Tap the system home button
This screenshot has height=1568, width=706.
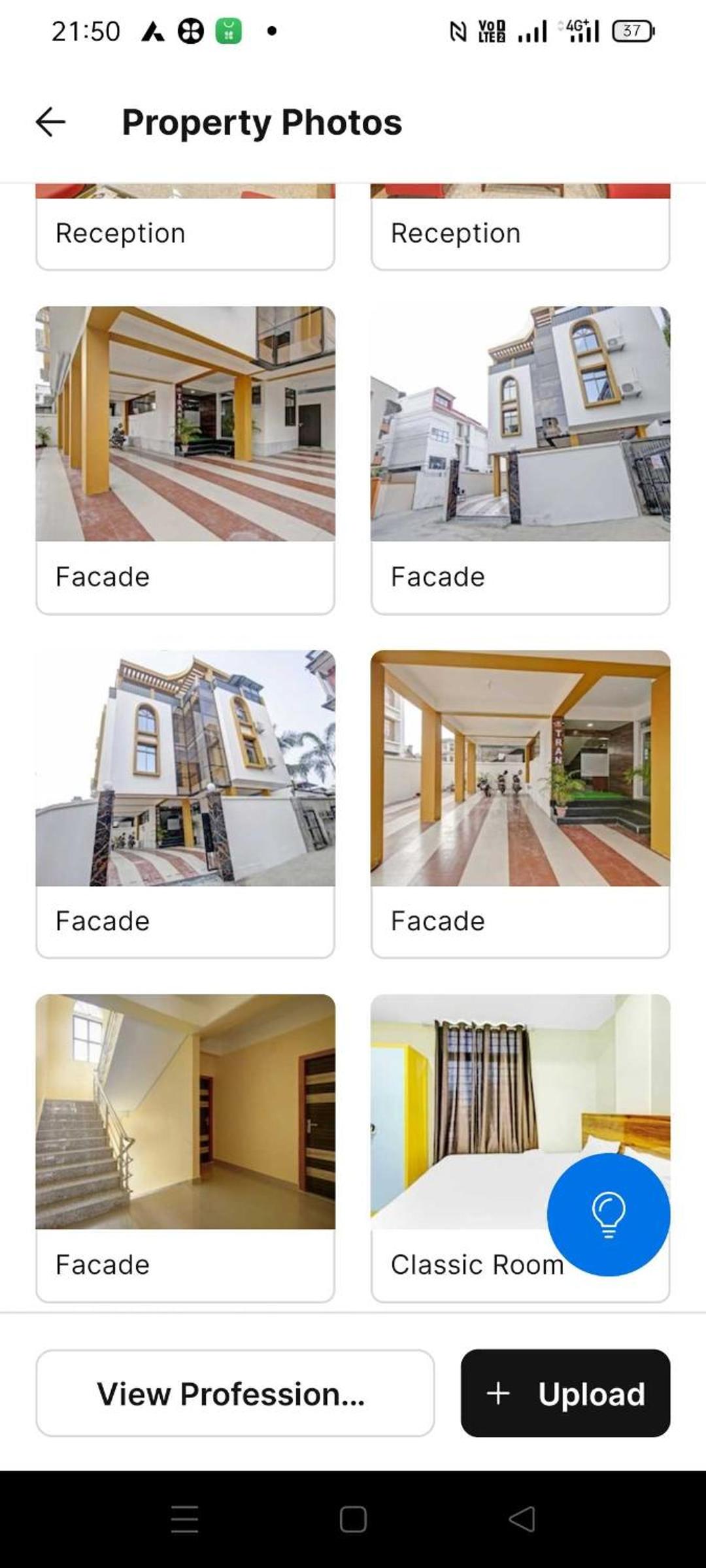coord(353,1519)
